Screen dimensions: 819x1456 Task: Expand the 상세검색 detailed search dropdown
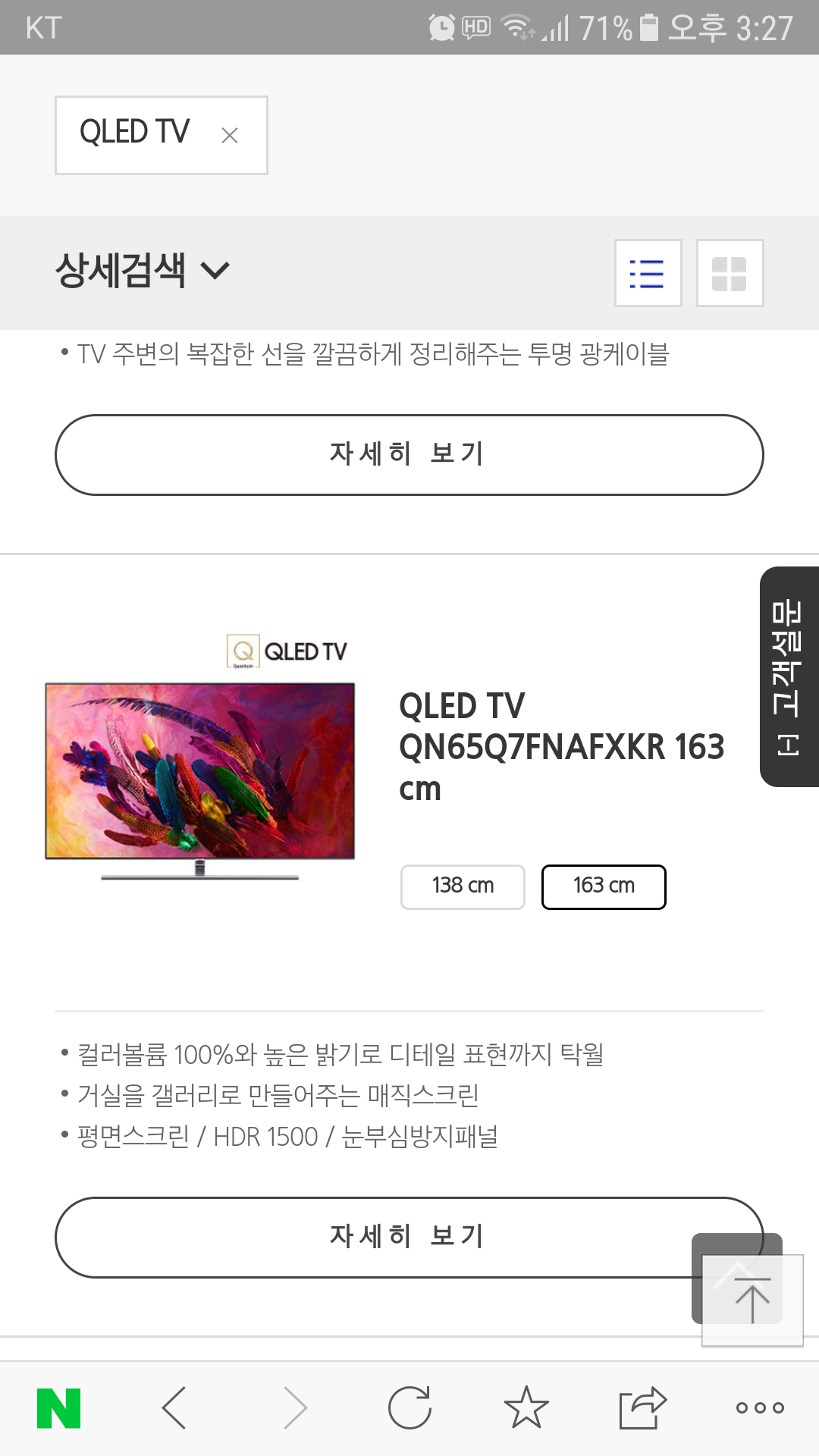[x=143, y=271]
